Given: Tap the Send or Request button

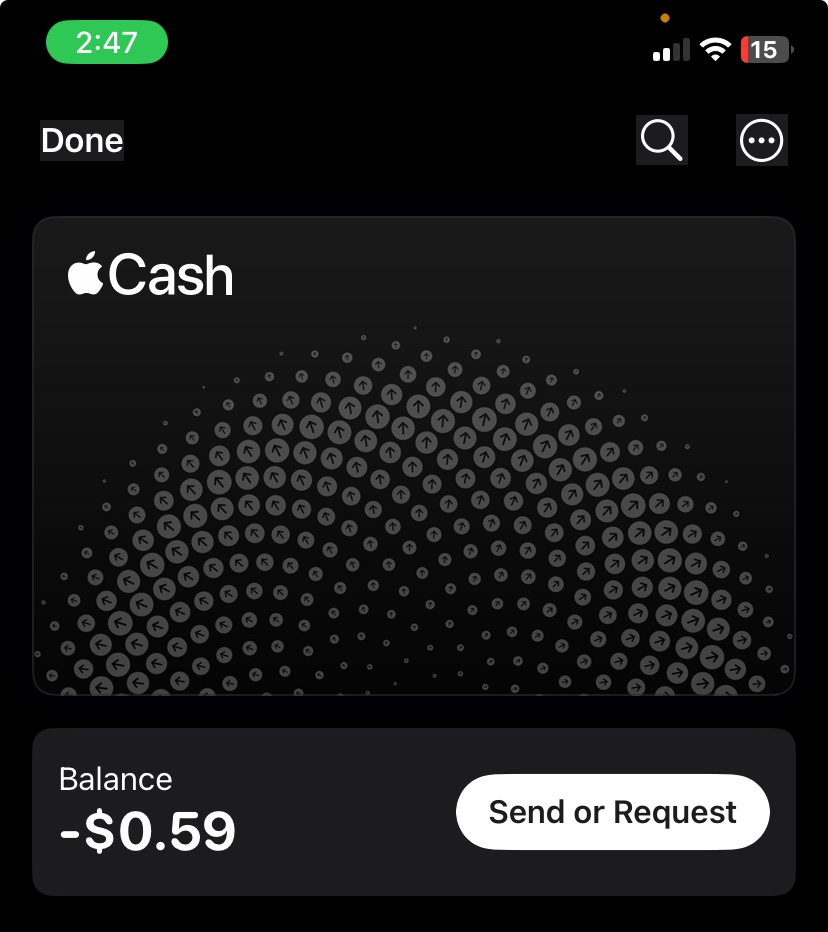Looking at the screenshot, I should click(x=612, y=812).
